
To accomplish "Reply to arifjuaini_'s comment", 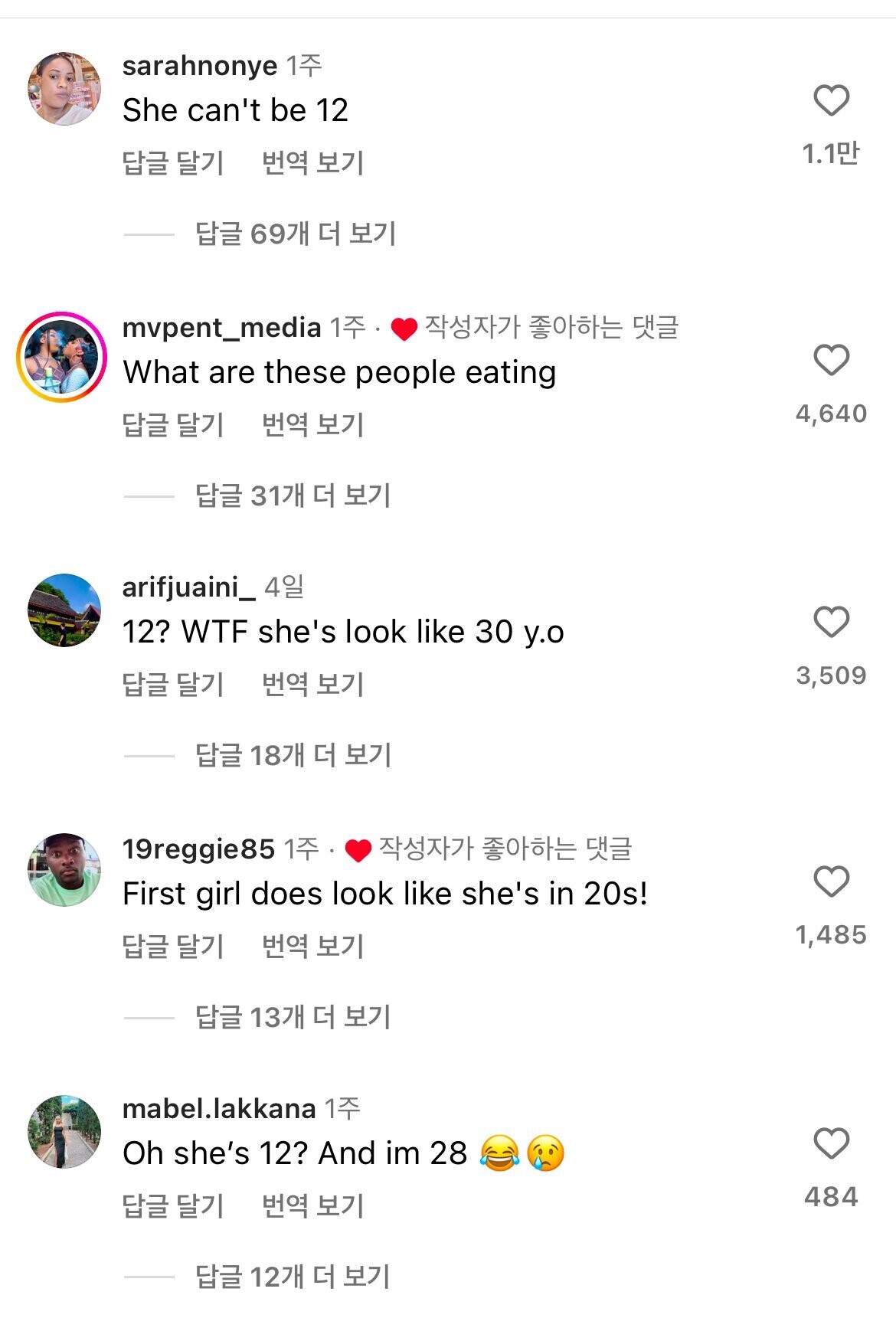I will pyautogui.click(x=173, y=685).
